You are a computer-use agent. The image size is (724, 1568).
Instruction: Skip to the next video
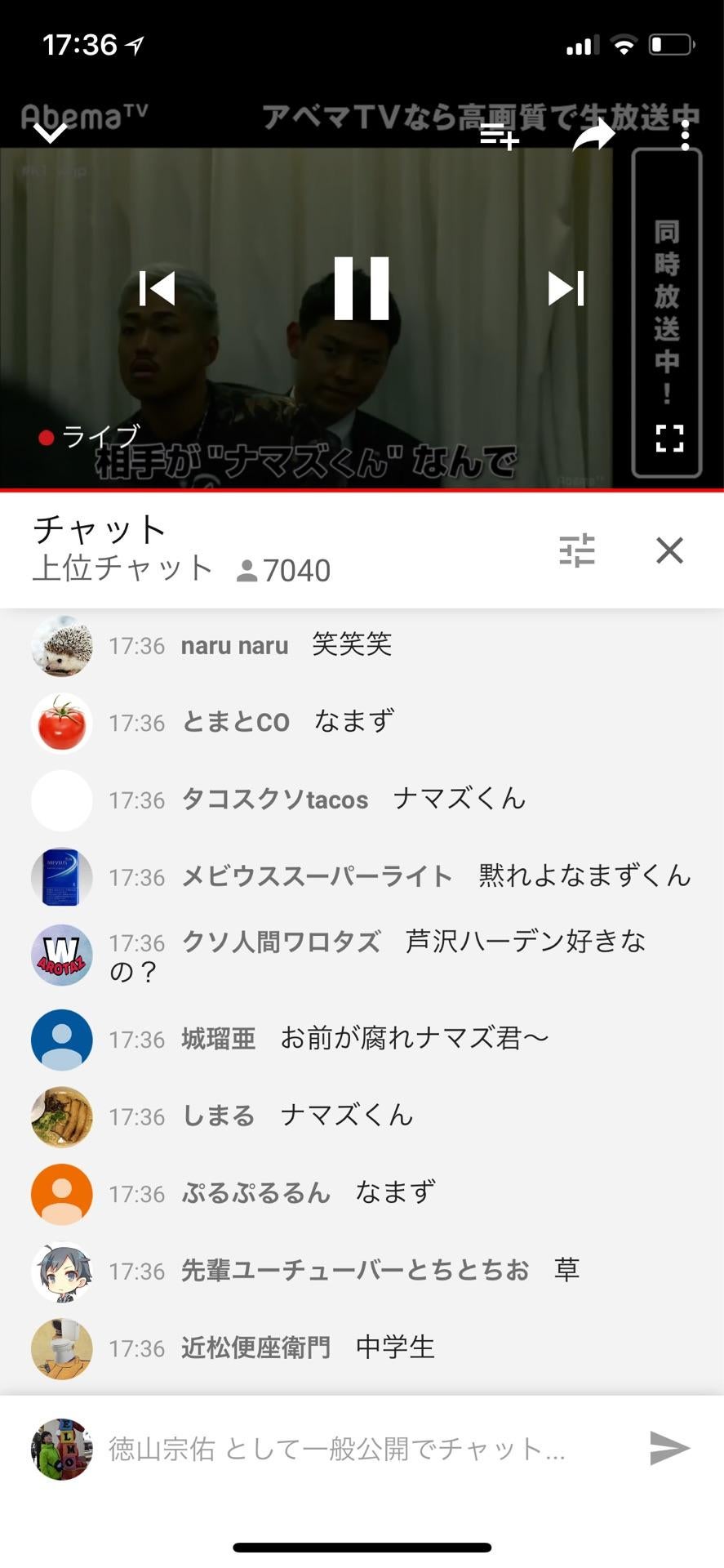tap(566, 288)
